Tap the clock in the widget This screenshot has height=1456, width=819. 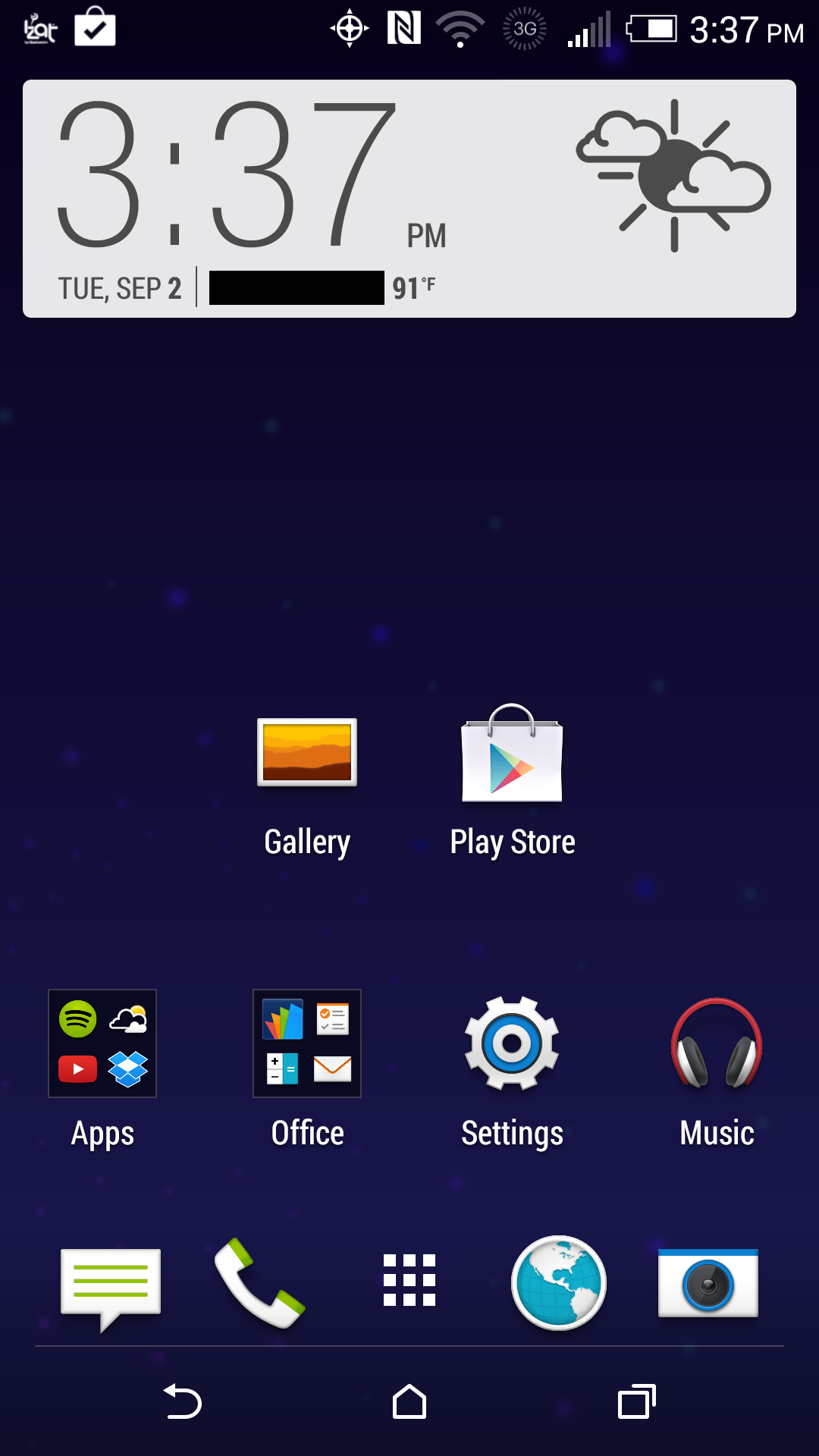pyautogui.click(x=250, y=174)
